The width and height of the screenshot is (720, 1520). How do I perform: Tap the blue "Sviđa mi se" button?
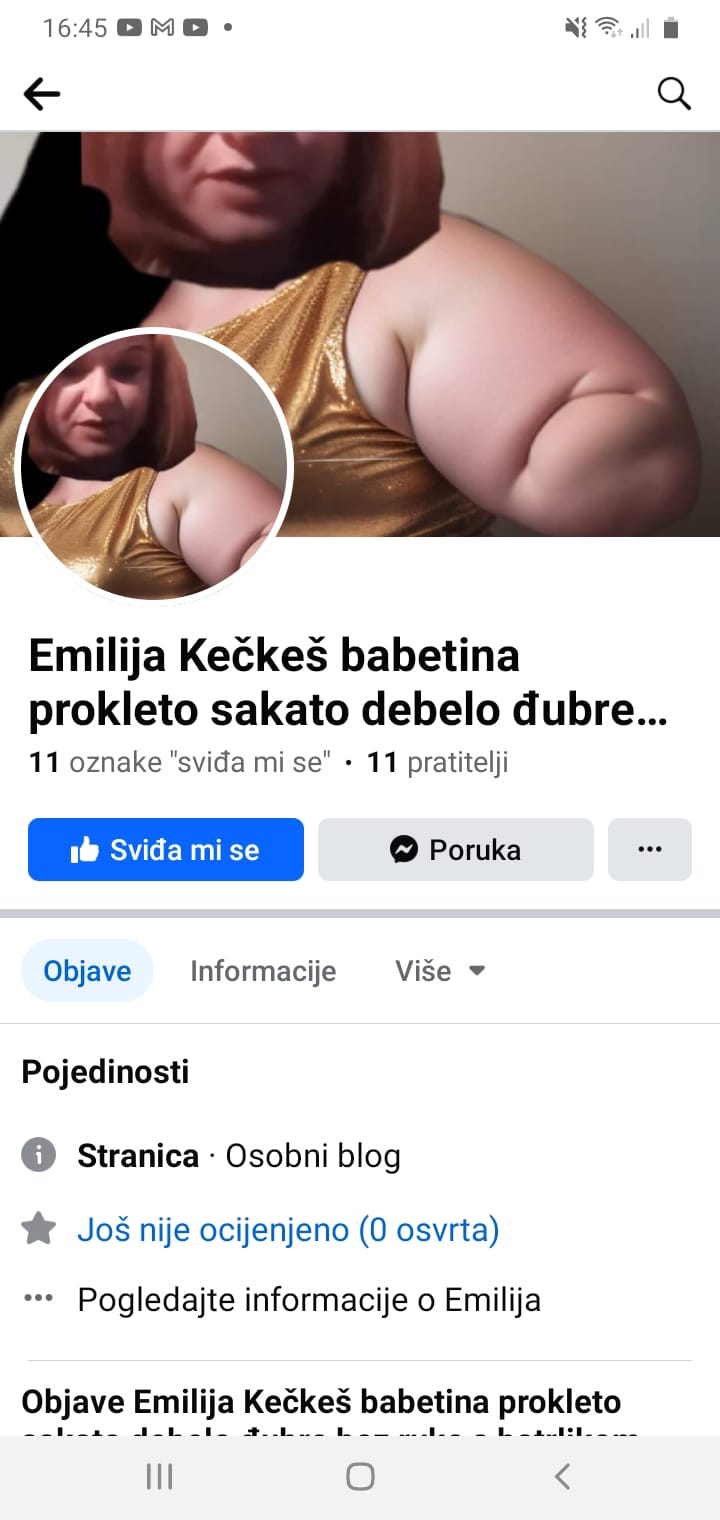tap(166, 850)
